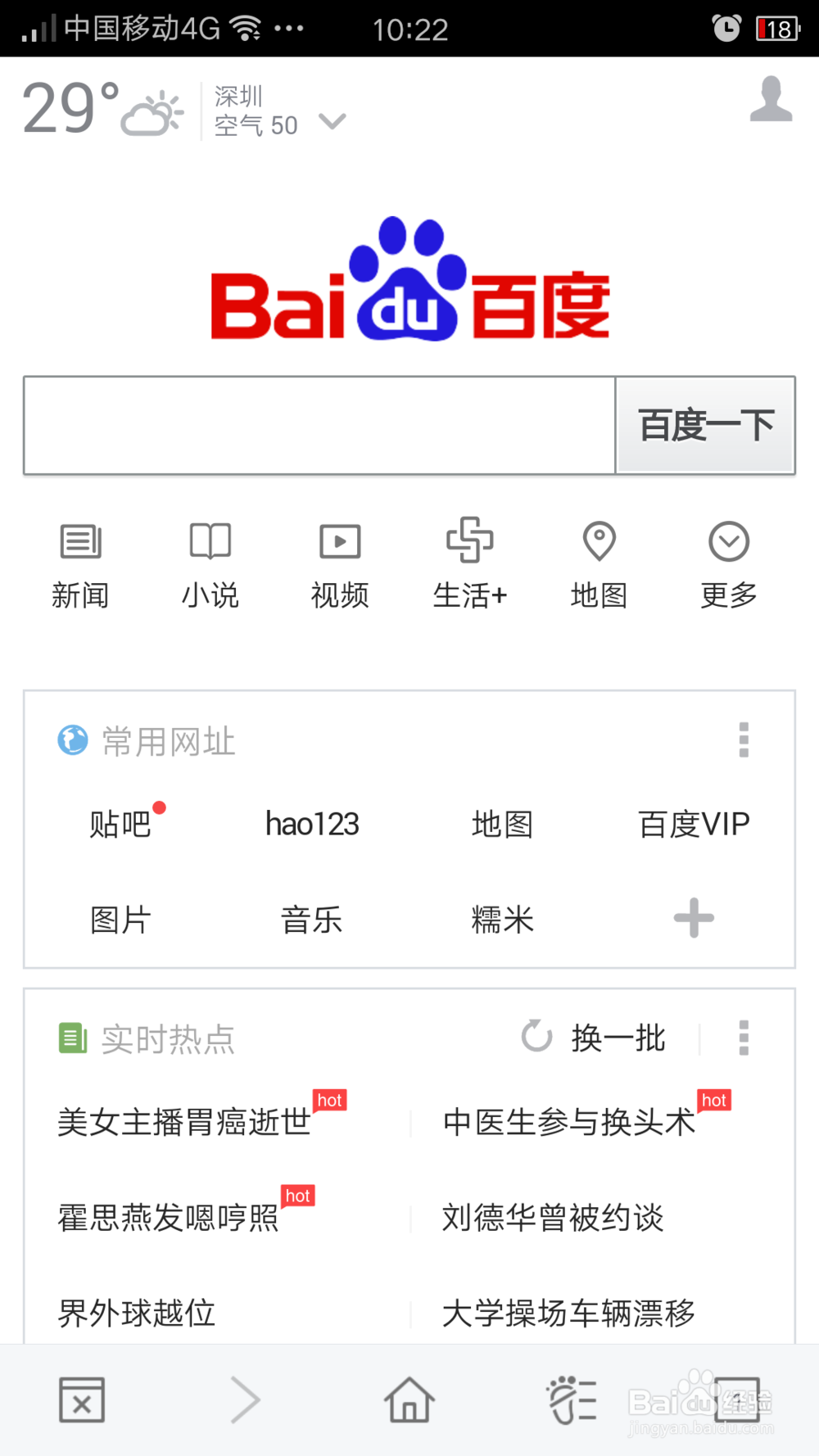The height and width of the screenshot is (1456, 819).
Task: Tap the 百度一下 search button
Action: coord(705,425)
